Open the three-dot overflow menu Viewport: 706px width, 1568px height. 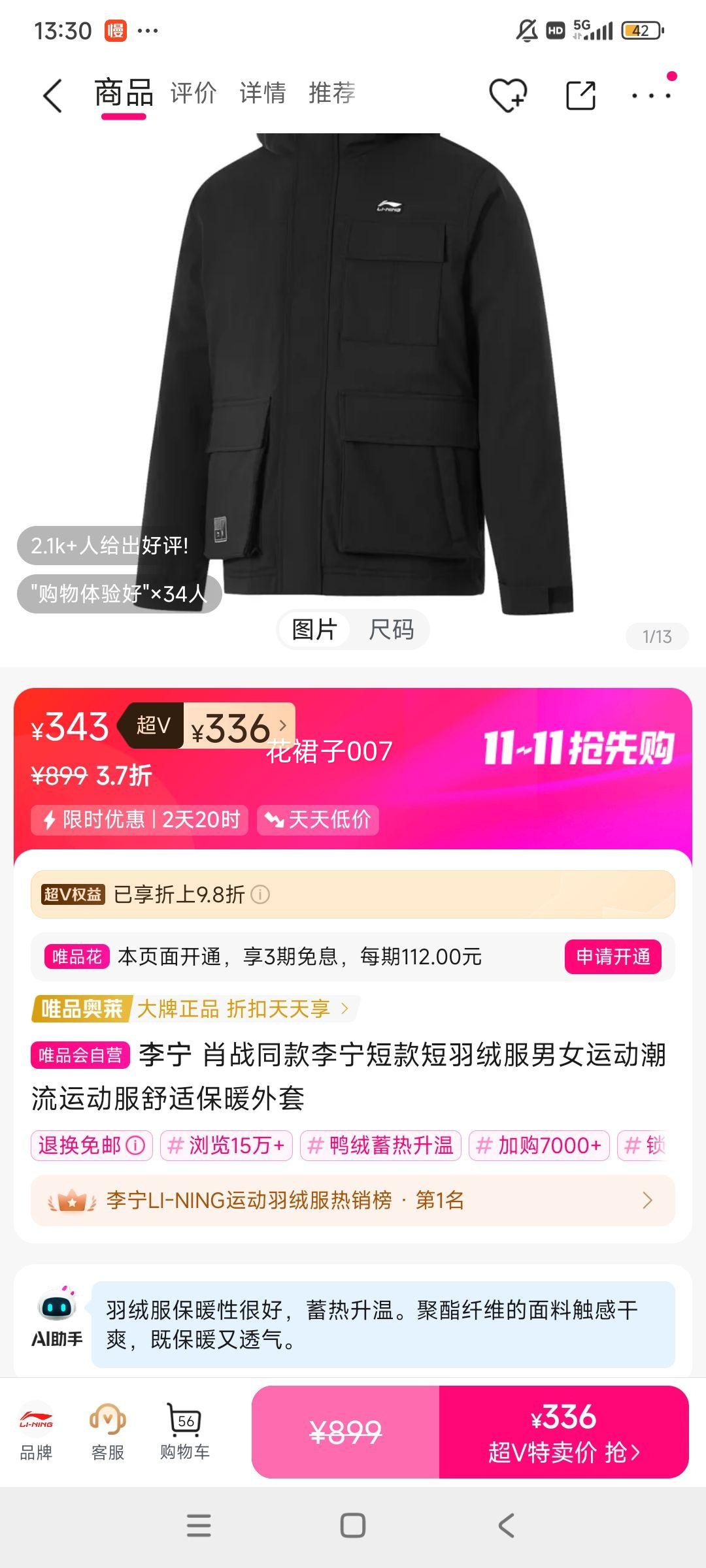[x=651, y=96]
